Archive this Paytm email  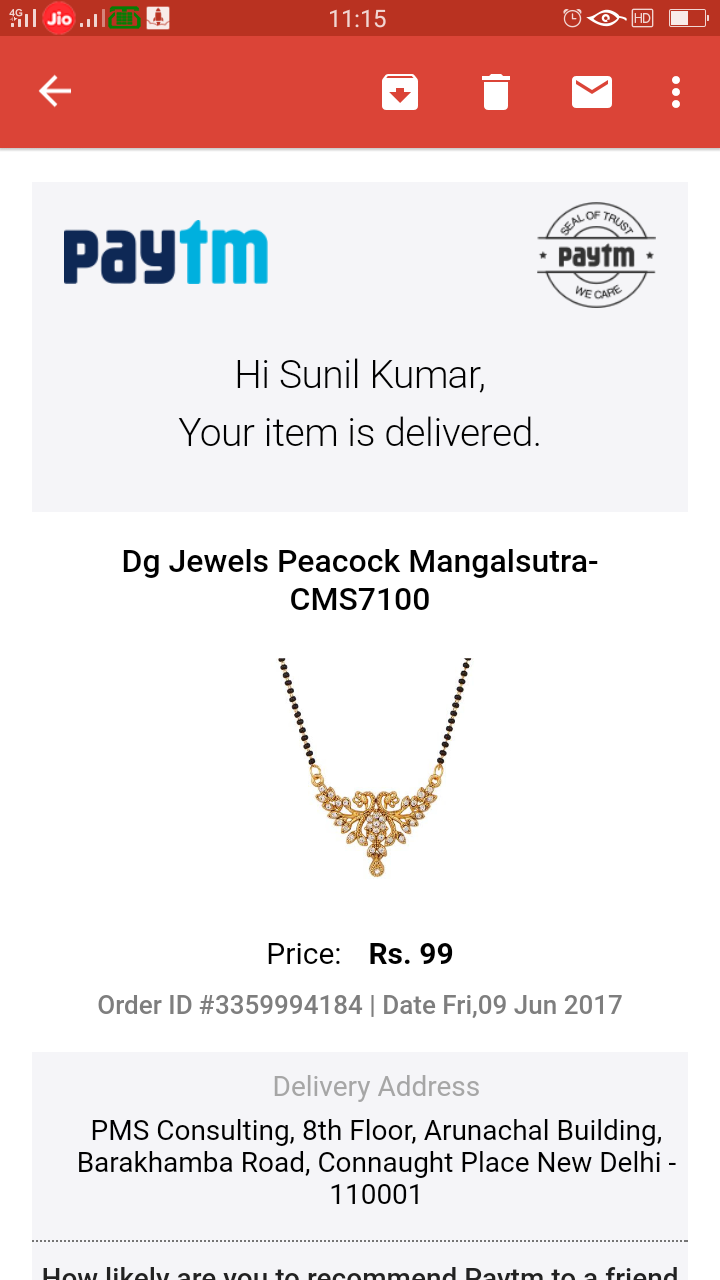click(400, 92)
